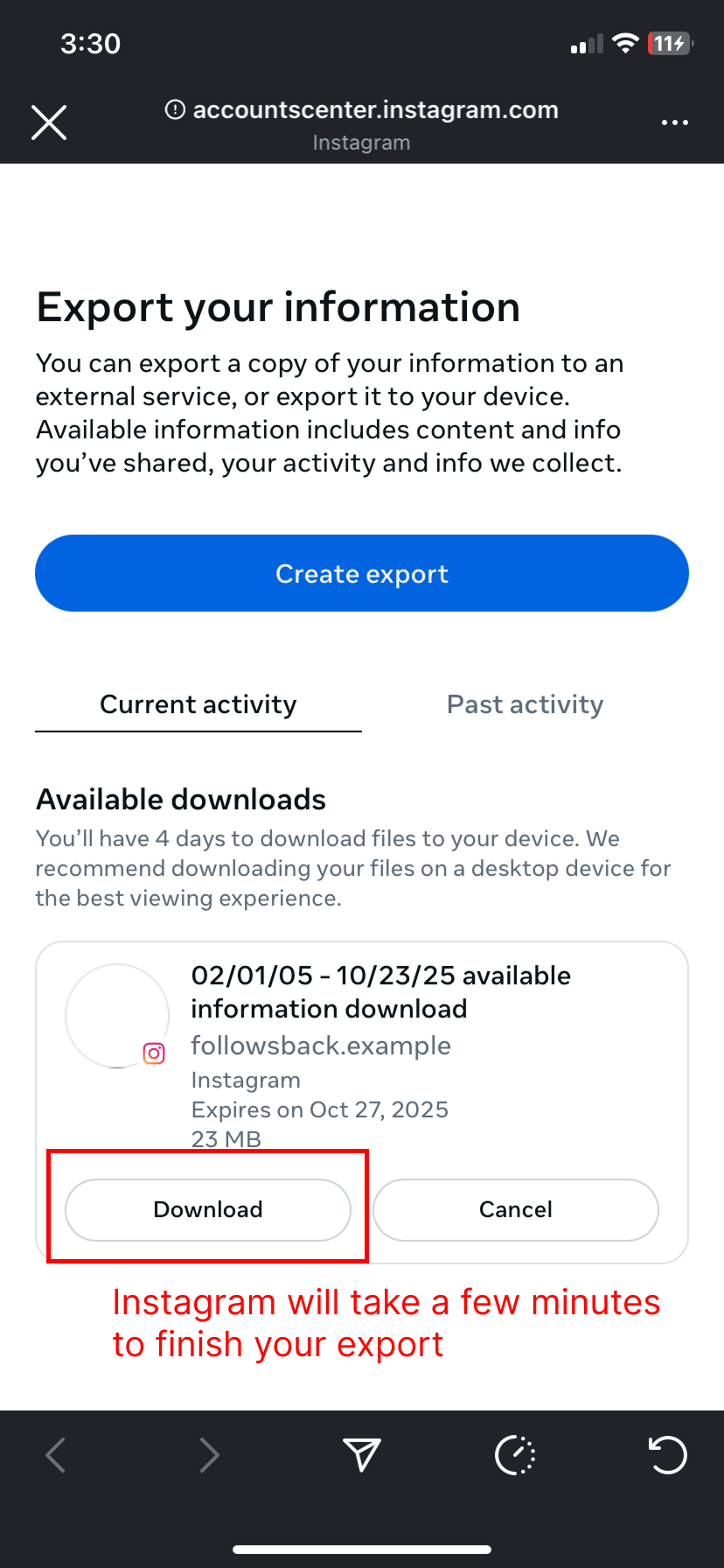Open the dotted clock activity icon
This screenshot has width=724, height=1568.
tap(515, 1455)
